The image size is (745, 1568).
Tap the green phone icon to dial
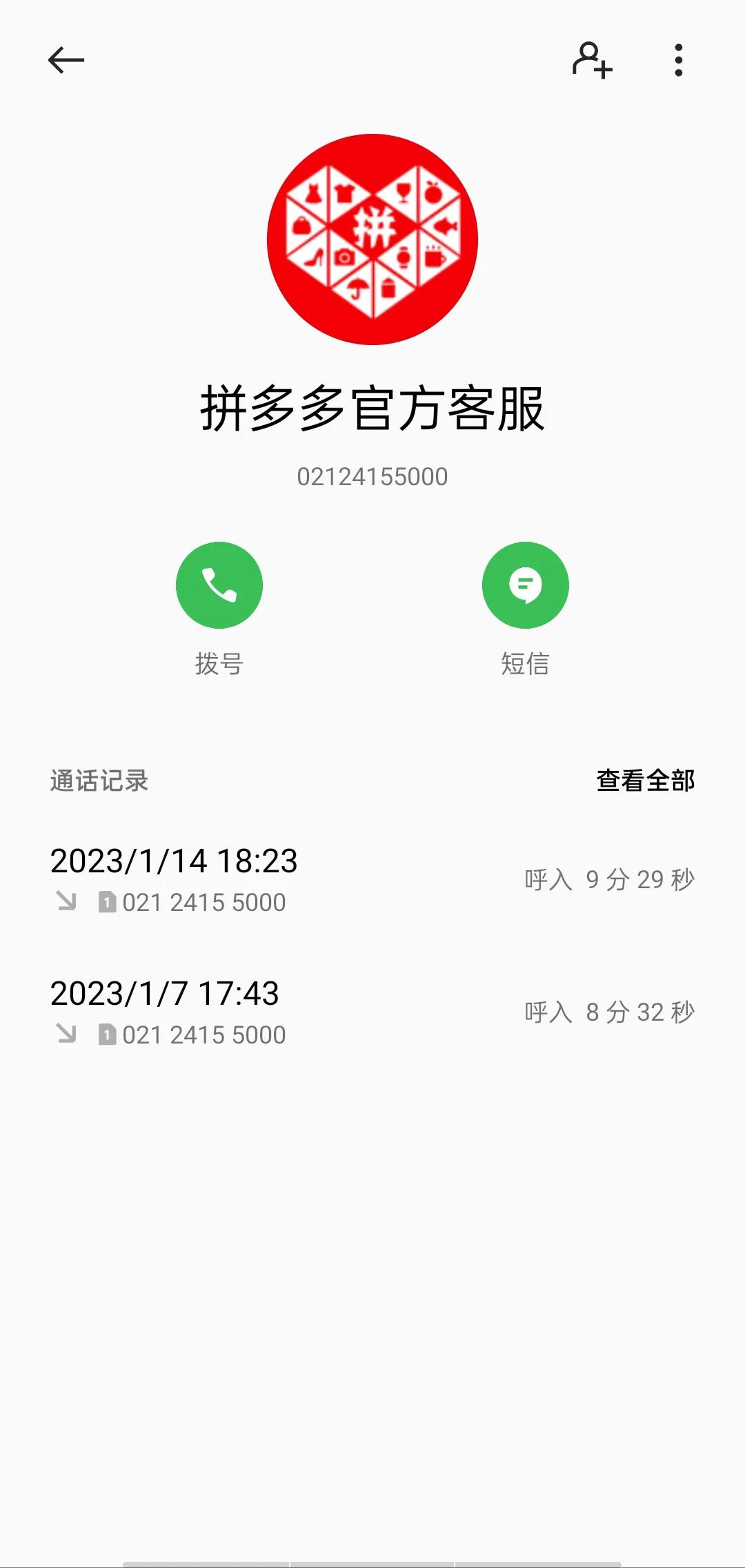(219, 585)
